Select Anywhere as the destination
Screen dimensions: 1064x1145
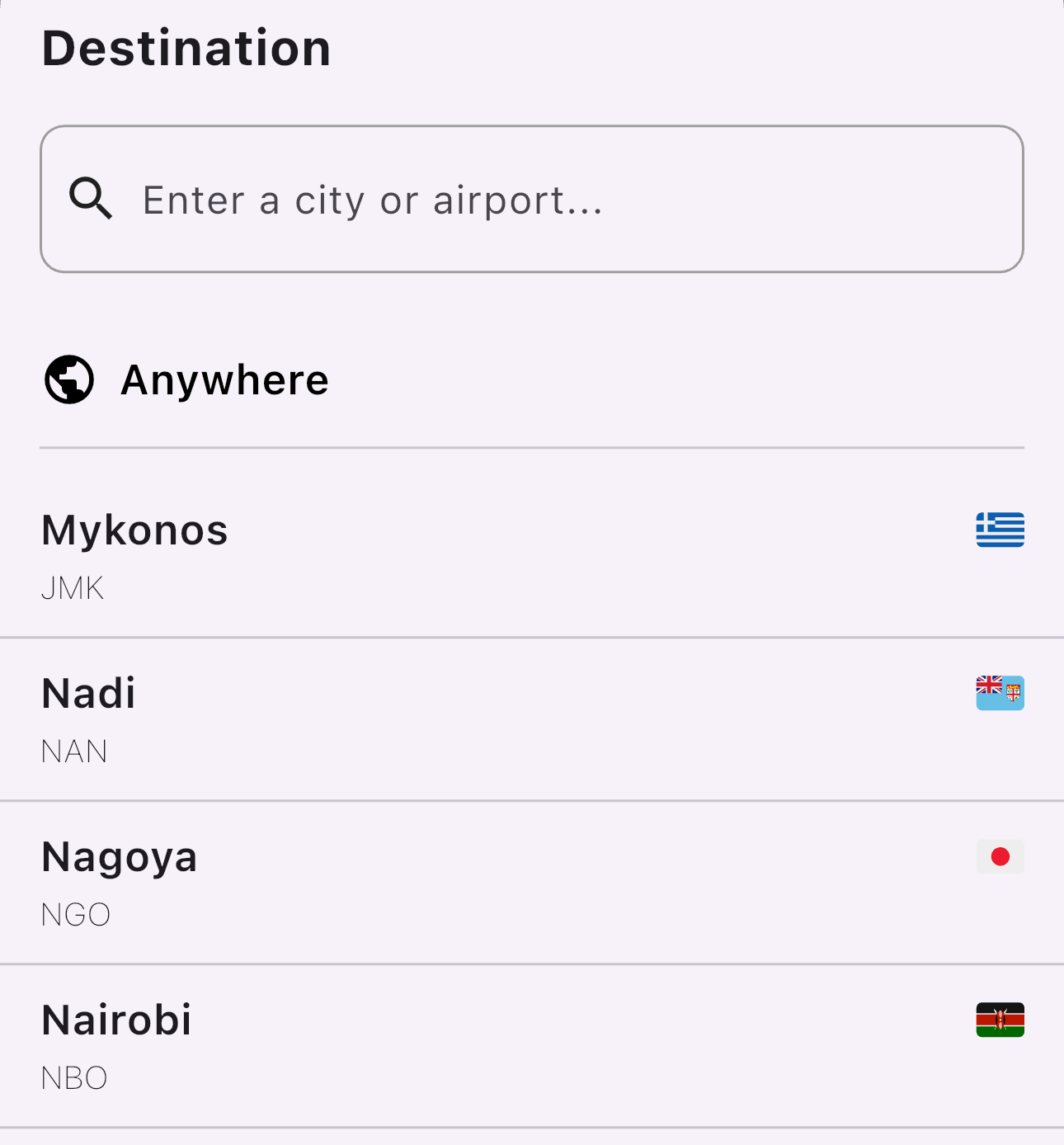[x=224, y=380]
